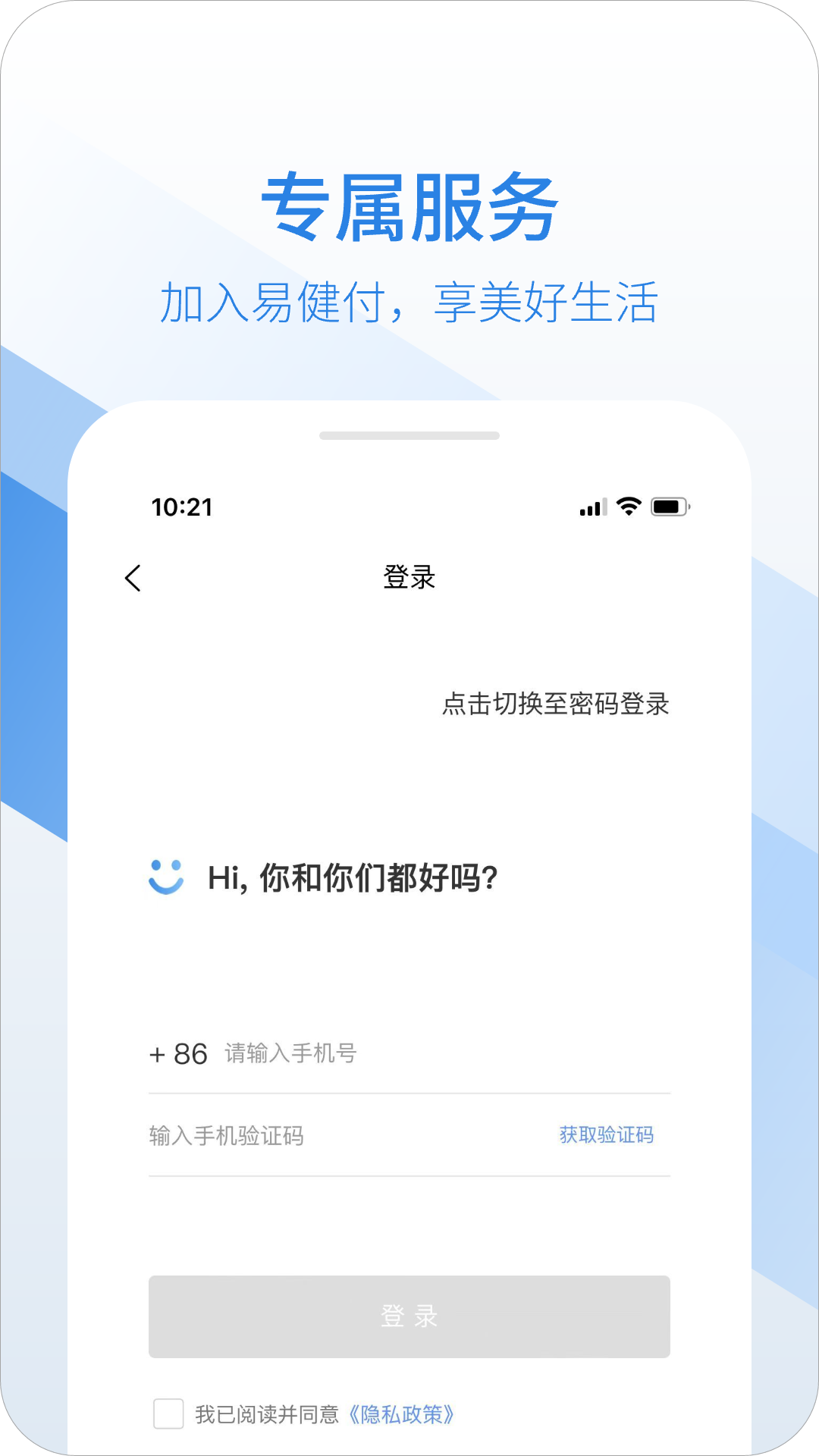Screen dimensions: 819x1456
Task: Tap the card drag handle at the top
Action: pos(409,435)
